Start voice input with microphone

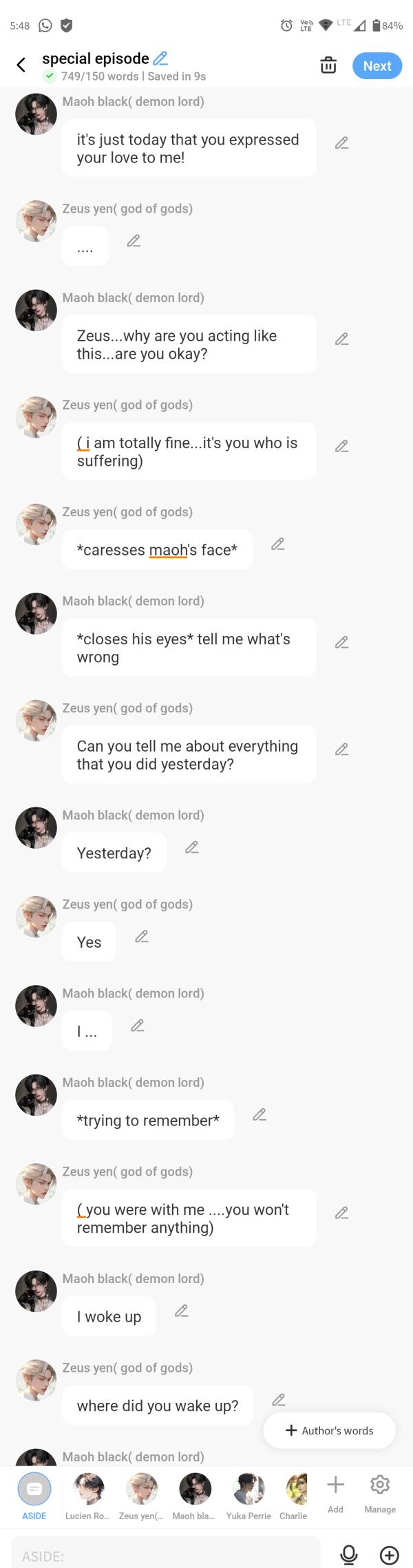349,1554
